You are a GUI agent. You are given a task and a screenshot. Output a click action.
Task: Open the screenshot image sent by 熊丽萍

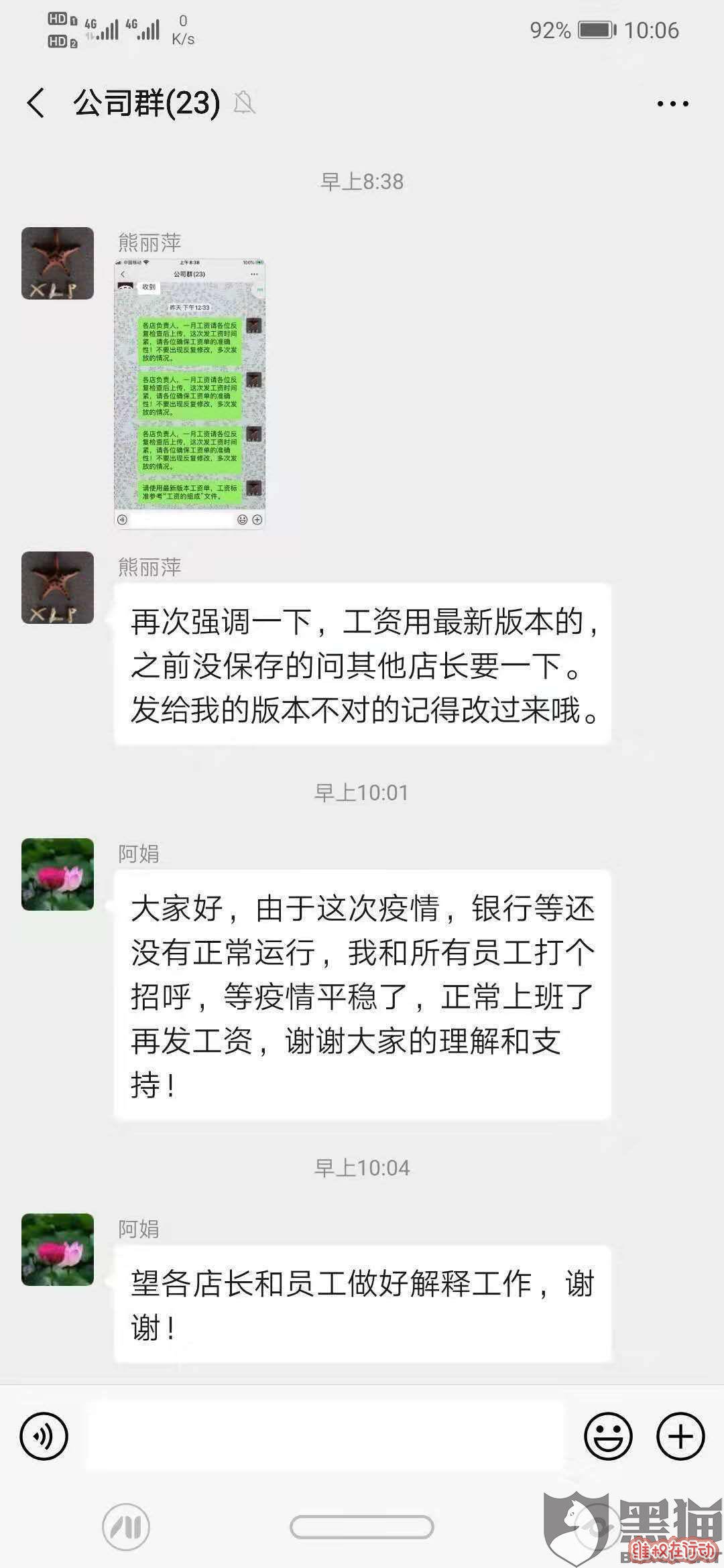tap(190, 394)
